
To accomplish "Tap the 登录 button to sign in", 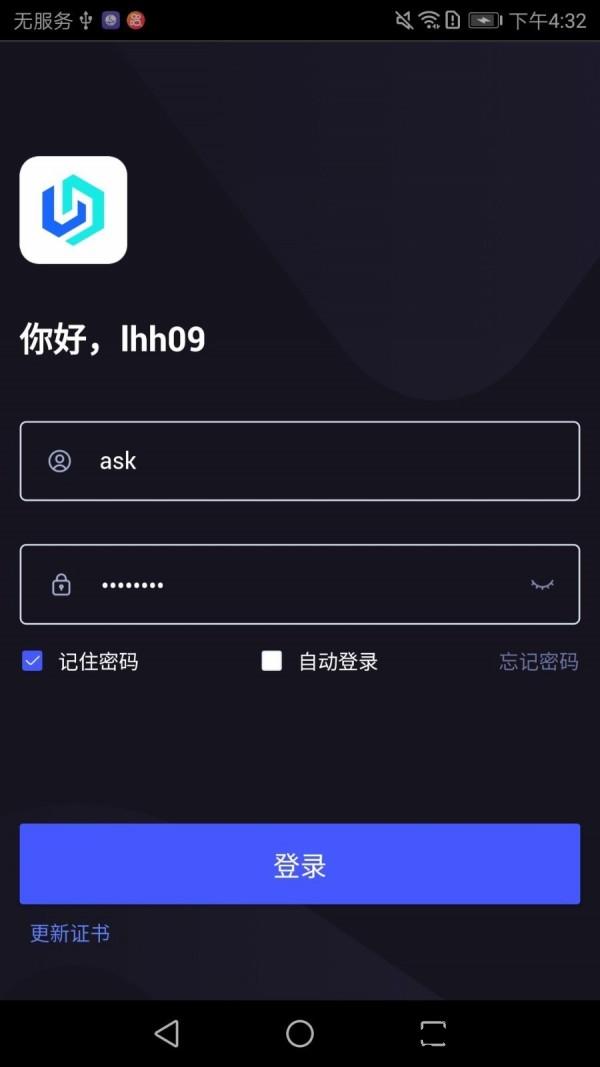I will [300, 864].
